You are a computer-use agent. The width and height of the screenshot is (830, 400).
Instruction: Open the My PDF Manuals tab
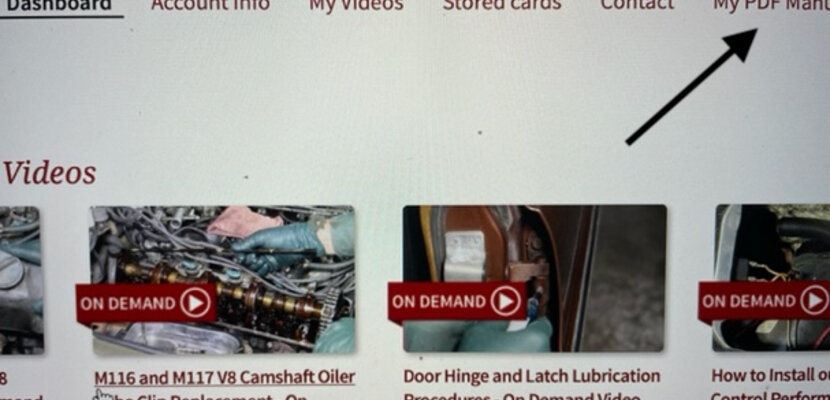point(770,5)
